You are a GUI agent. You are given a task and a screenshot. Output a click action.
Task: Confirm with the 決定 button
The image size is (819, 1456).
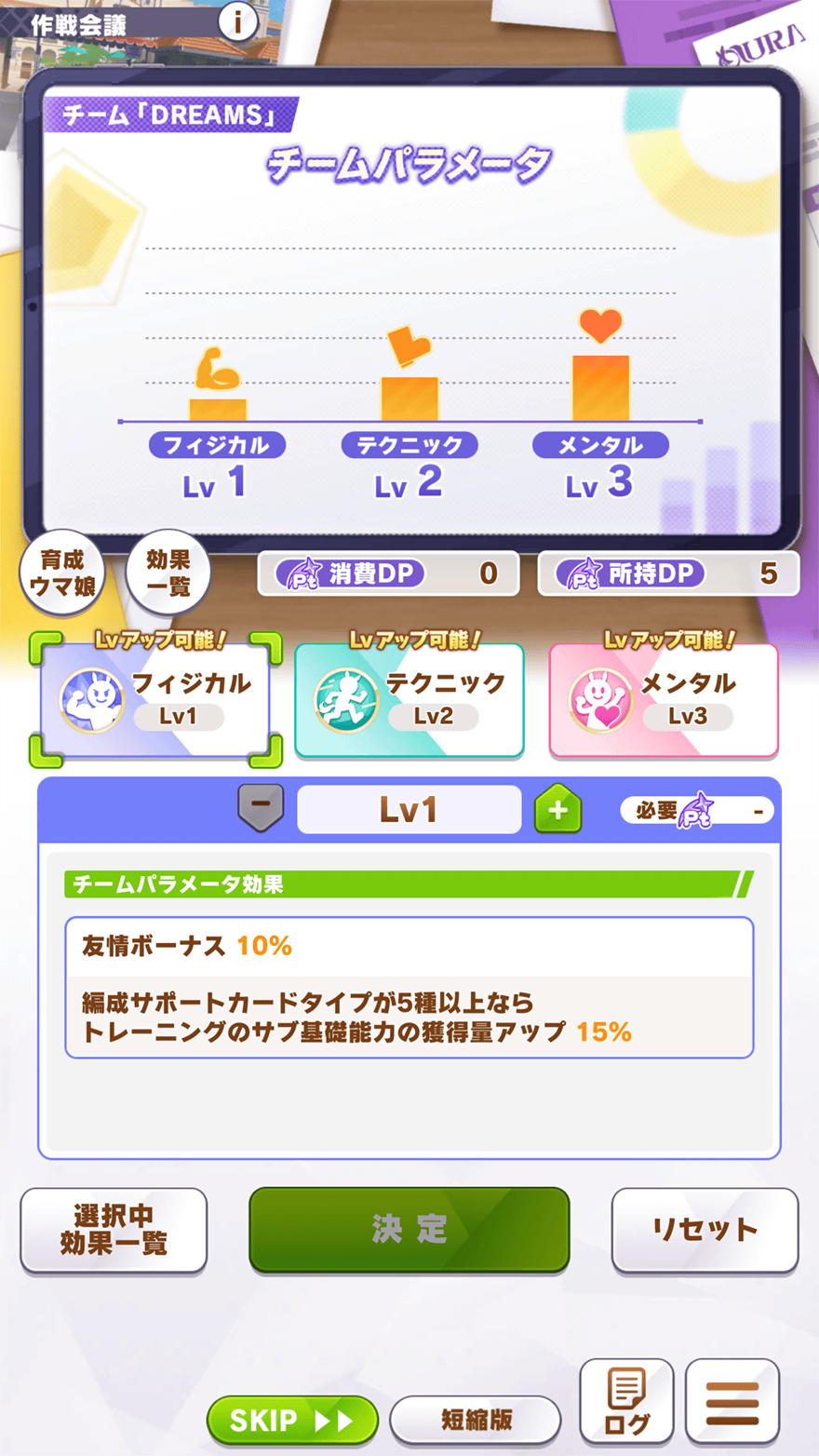click(x=409, y=1229)
